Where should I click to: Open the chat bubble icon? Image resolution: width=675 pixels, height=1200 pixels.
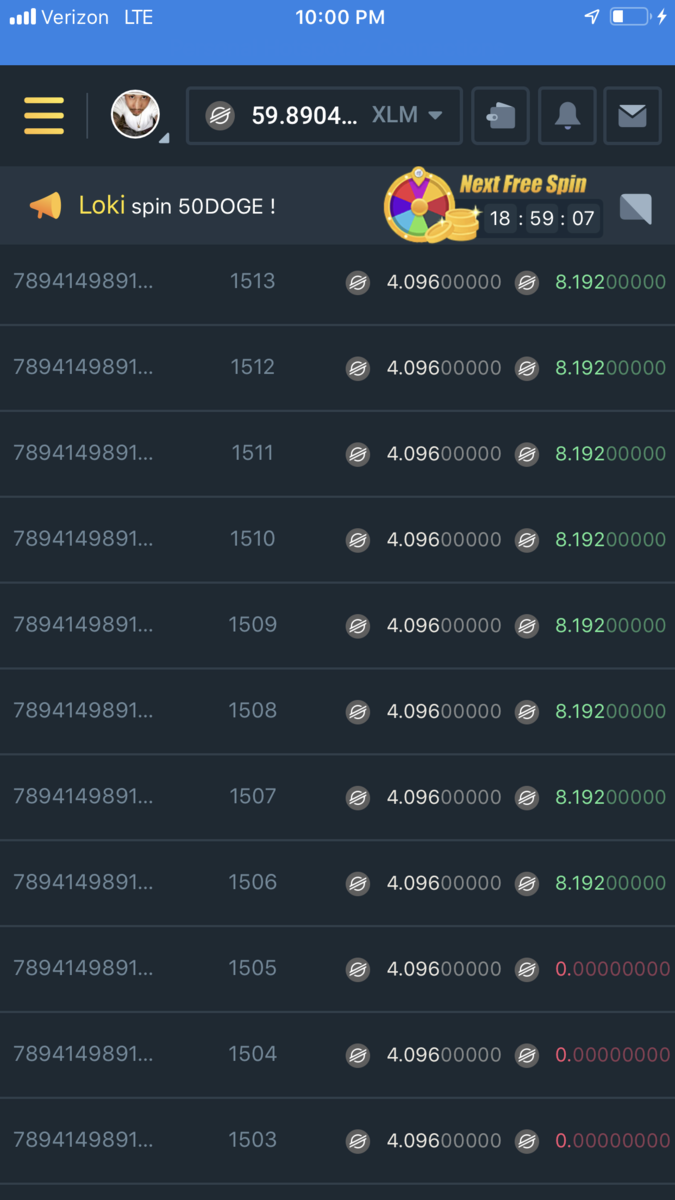coord(635,208)
